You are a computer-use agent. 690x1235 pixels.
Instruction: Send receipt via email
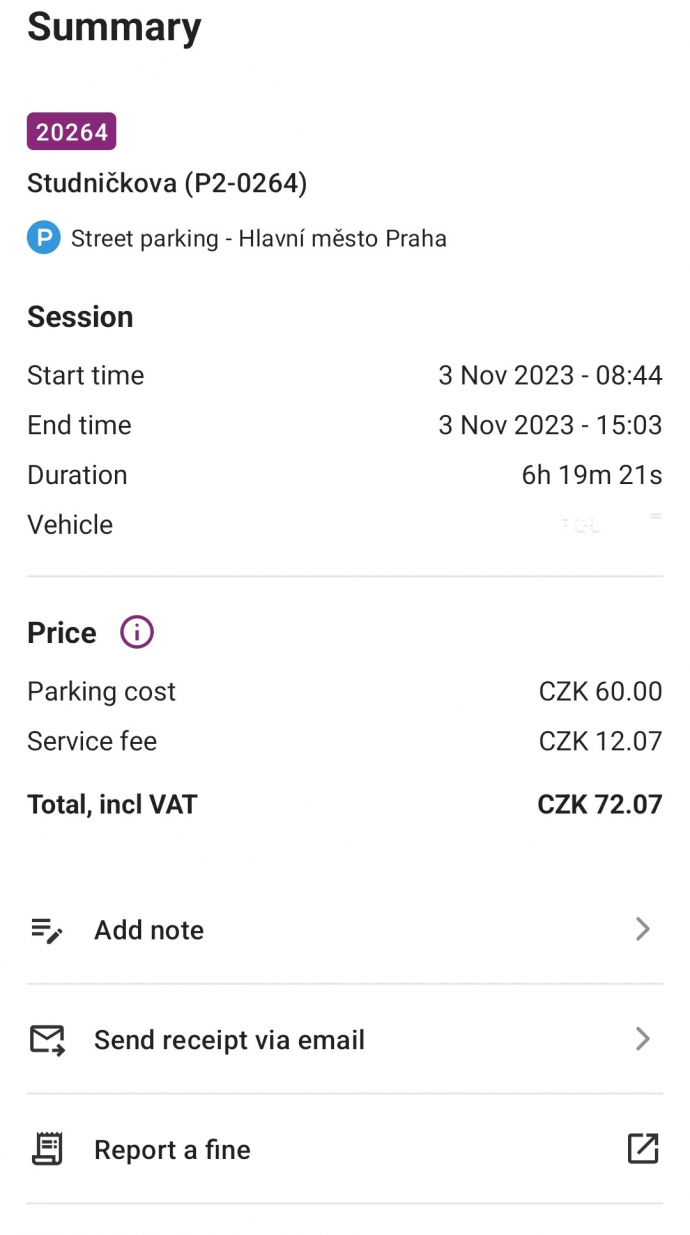(345, 1040)
